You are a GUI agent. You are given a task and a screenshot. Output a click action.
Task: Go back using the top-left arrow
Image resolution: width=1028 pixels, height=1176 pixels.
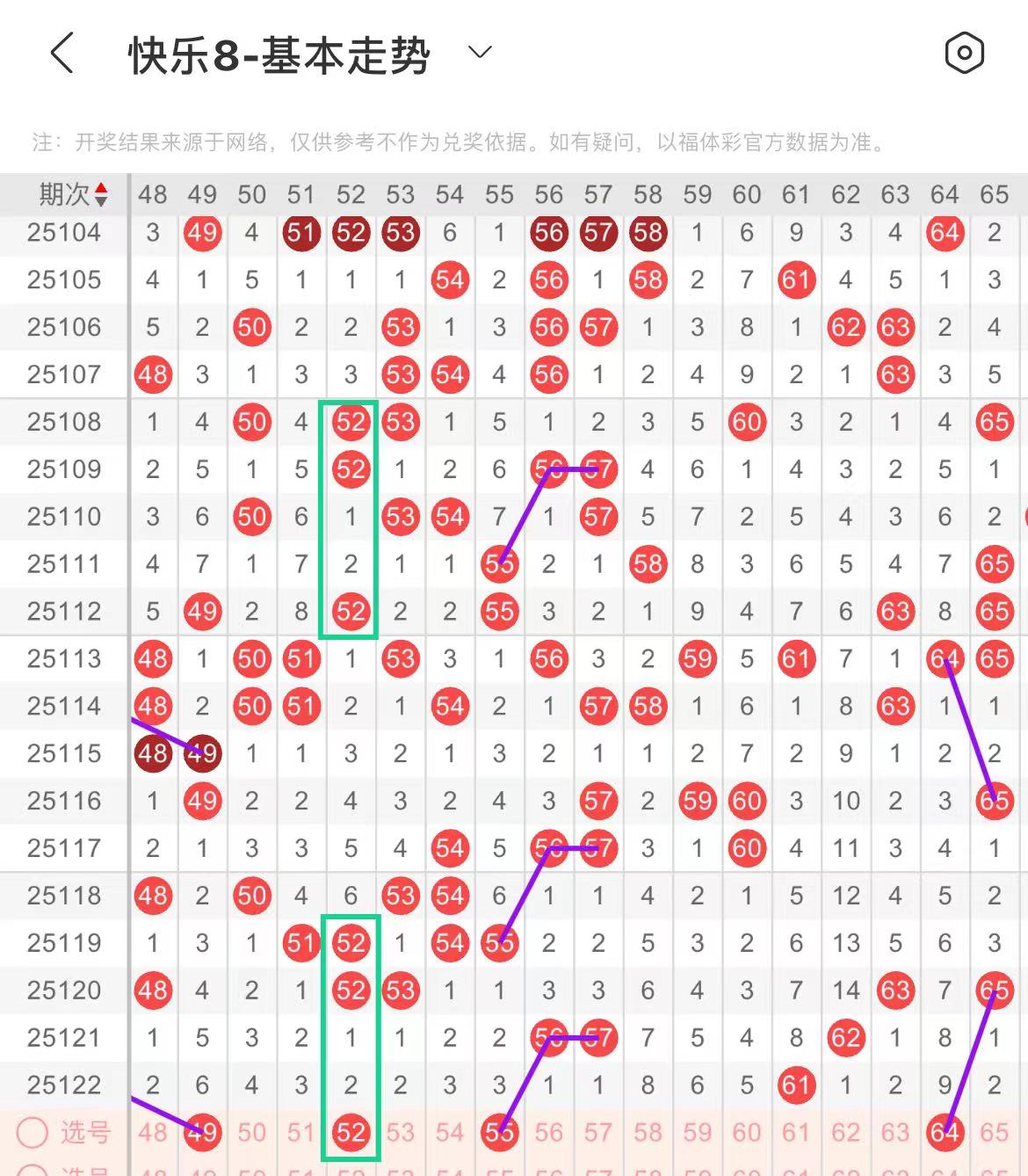pos(62,54)
